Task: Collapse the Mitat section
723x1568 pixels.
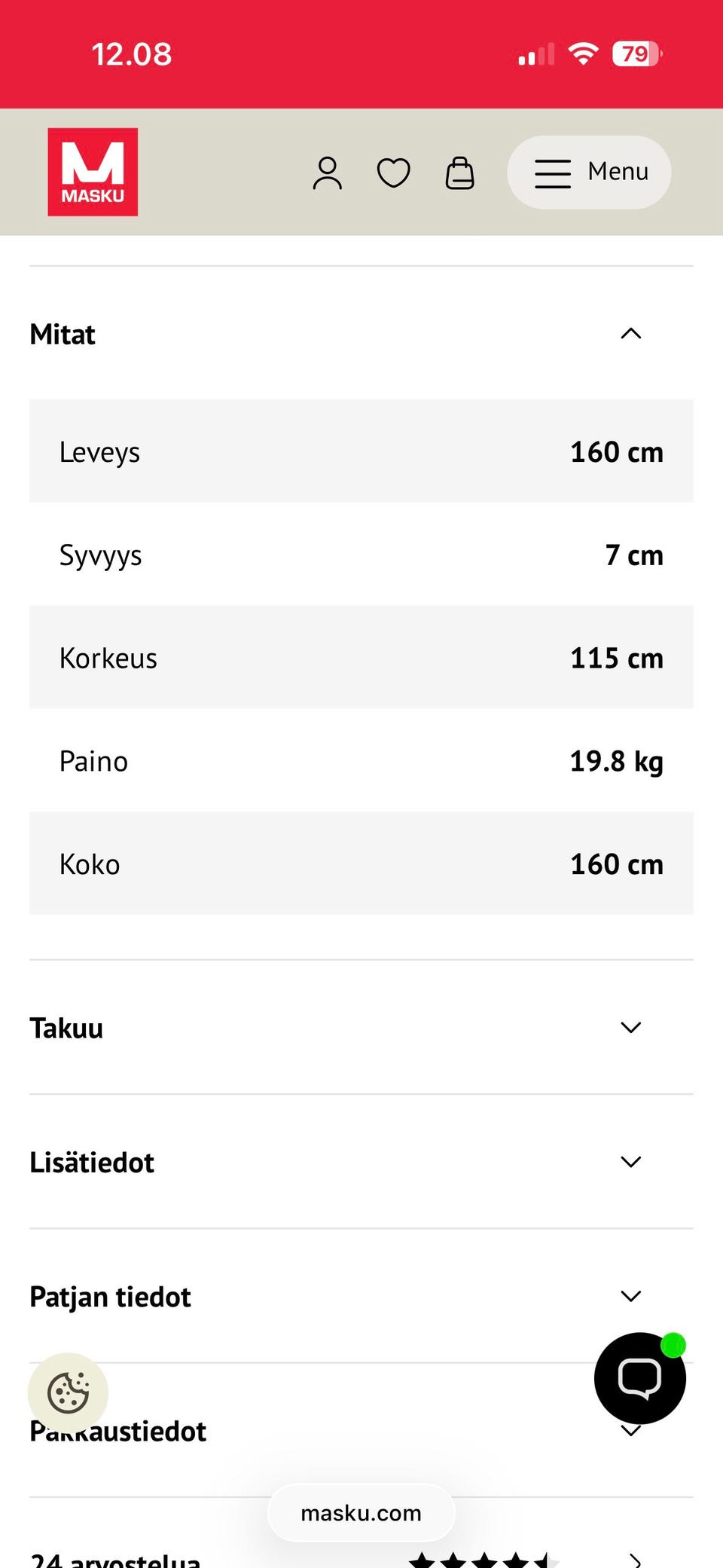Action: point(630,334)
